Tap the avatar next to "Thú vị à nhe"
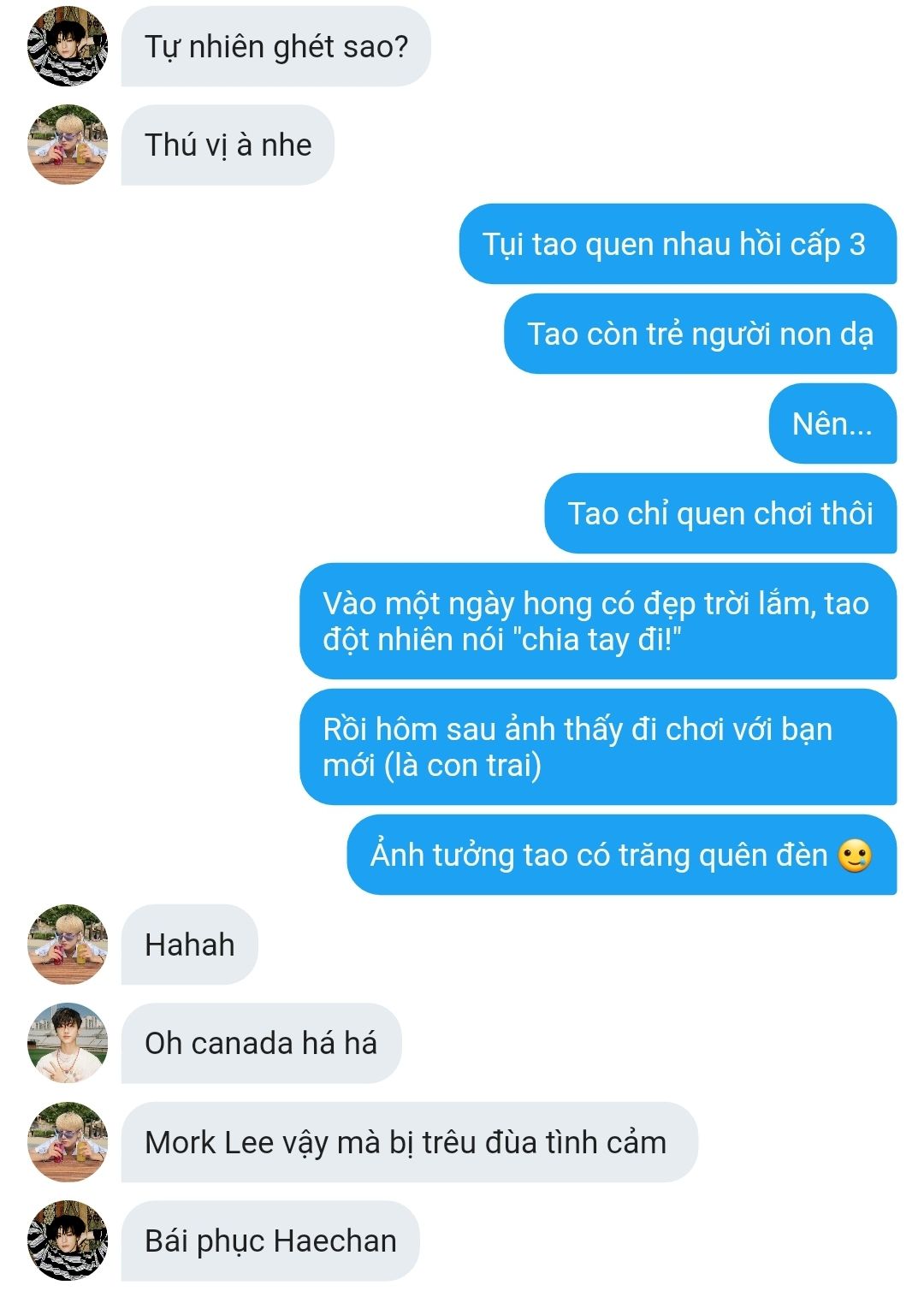This screenshot has height=1291, width=924. coord(68,145)
